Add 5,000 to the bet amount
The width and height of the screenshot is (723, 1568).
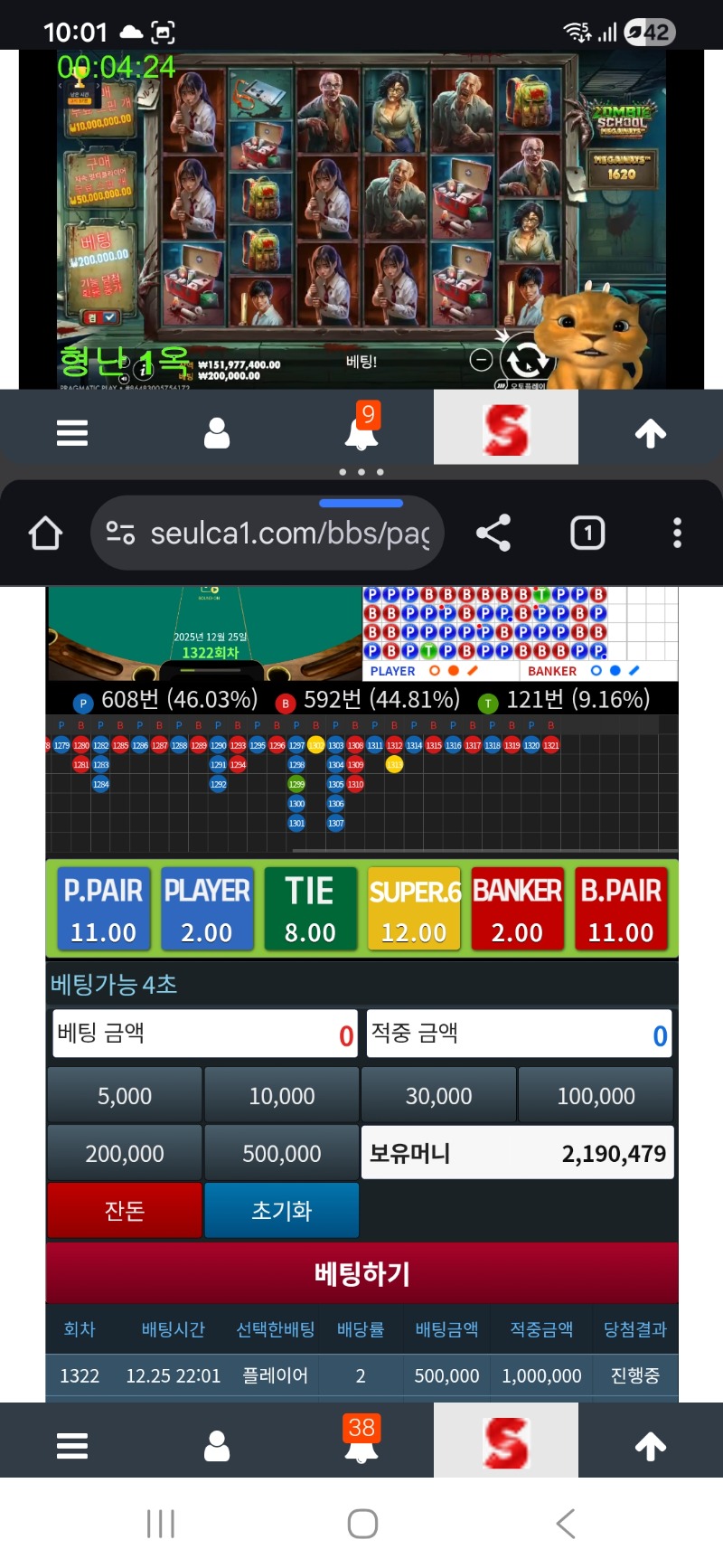125,1096
